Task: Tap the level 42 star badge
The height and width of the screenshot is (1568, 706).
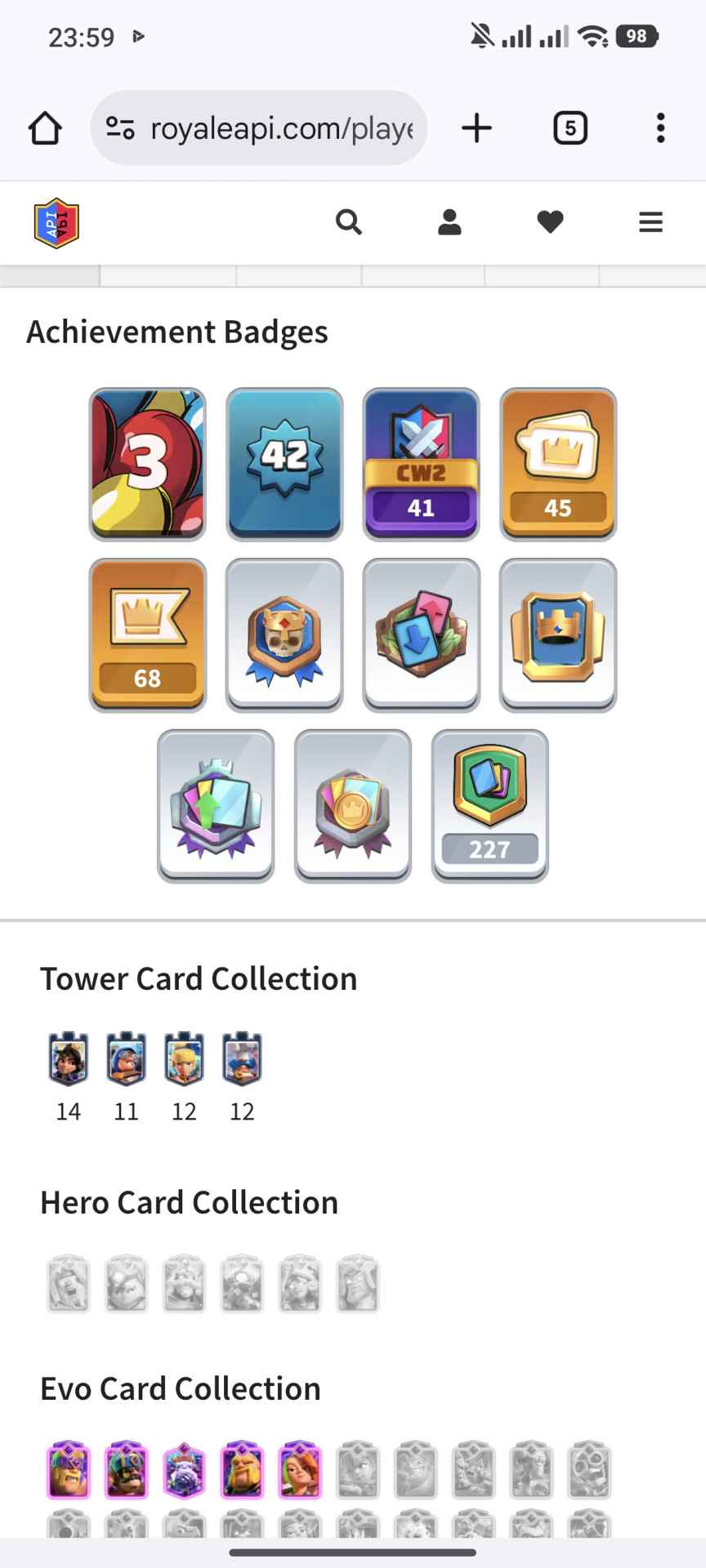Action: (x=284, y=464)
